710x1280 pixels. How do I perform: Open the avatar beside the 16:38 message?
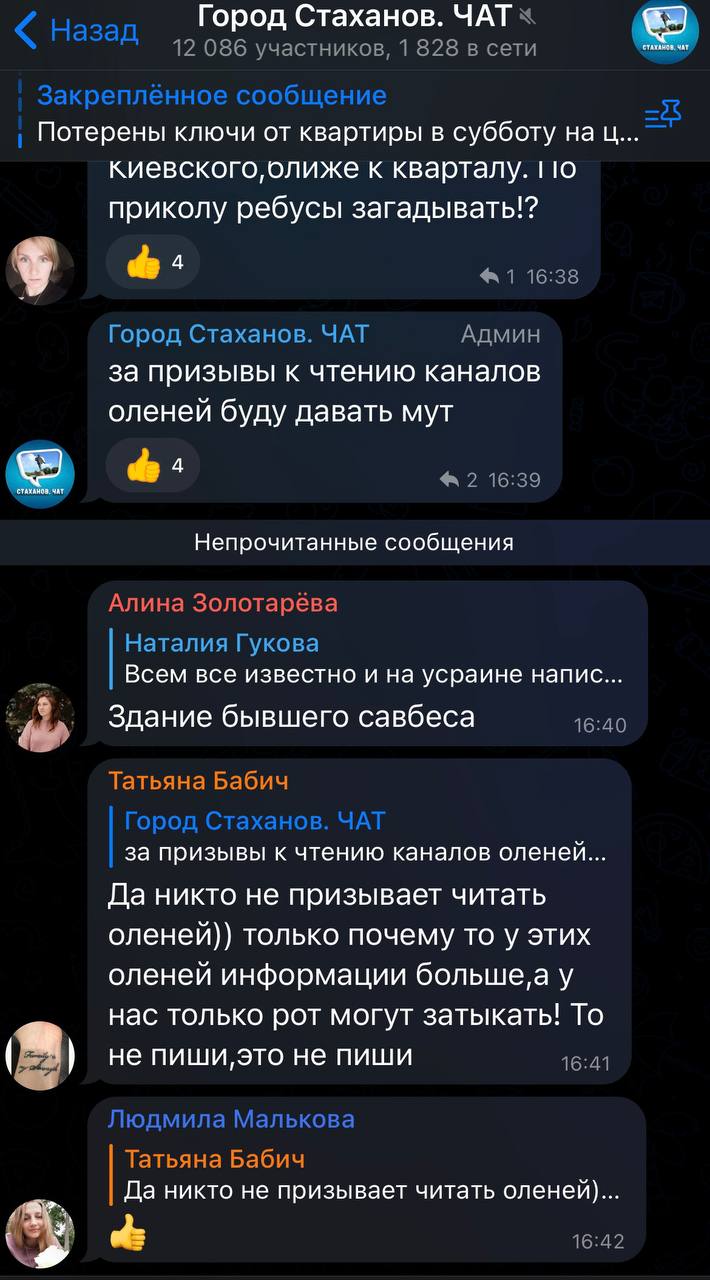pos(40,270)
